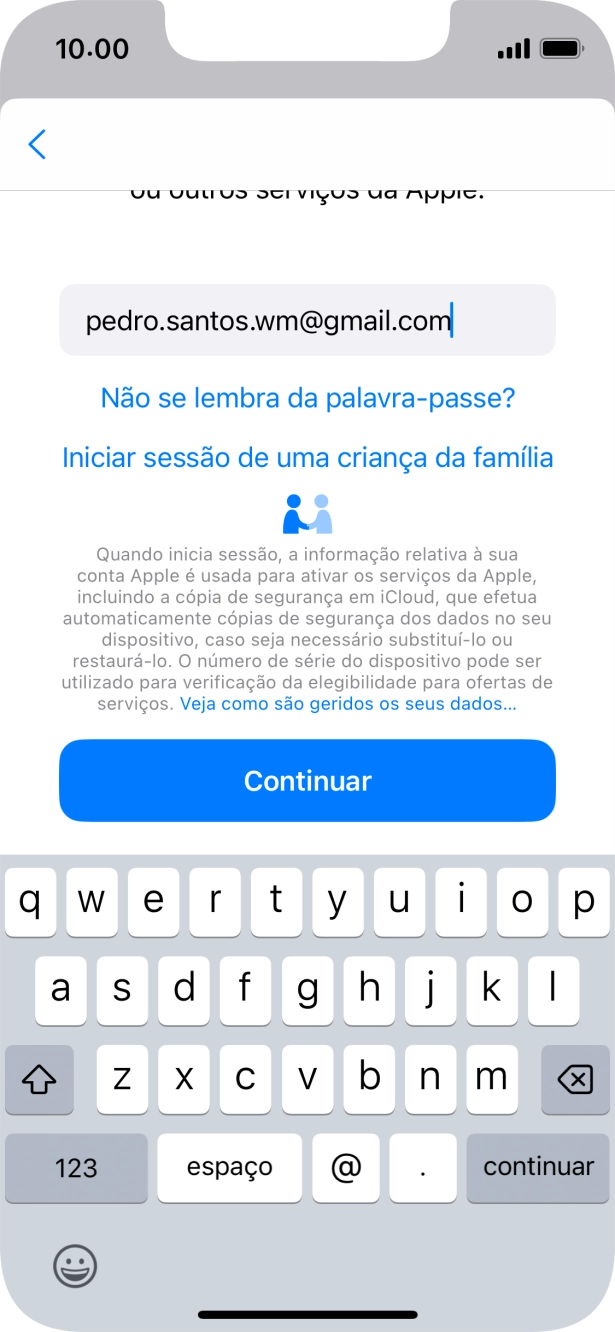This screenshot has width=615, height=1332.
Task: Open 'Veja como são geridos os seus dados' link
Action: point(347,704)
